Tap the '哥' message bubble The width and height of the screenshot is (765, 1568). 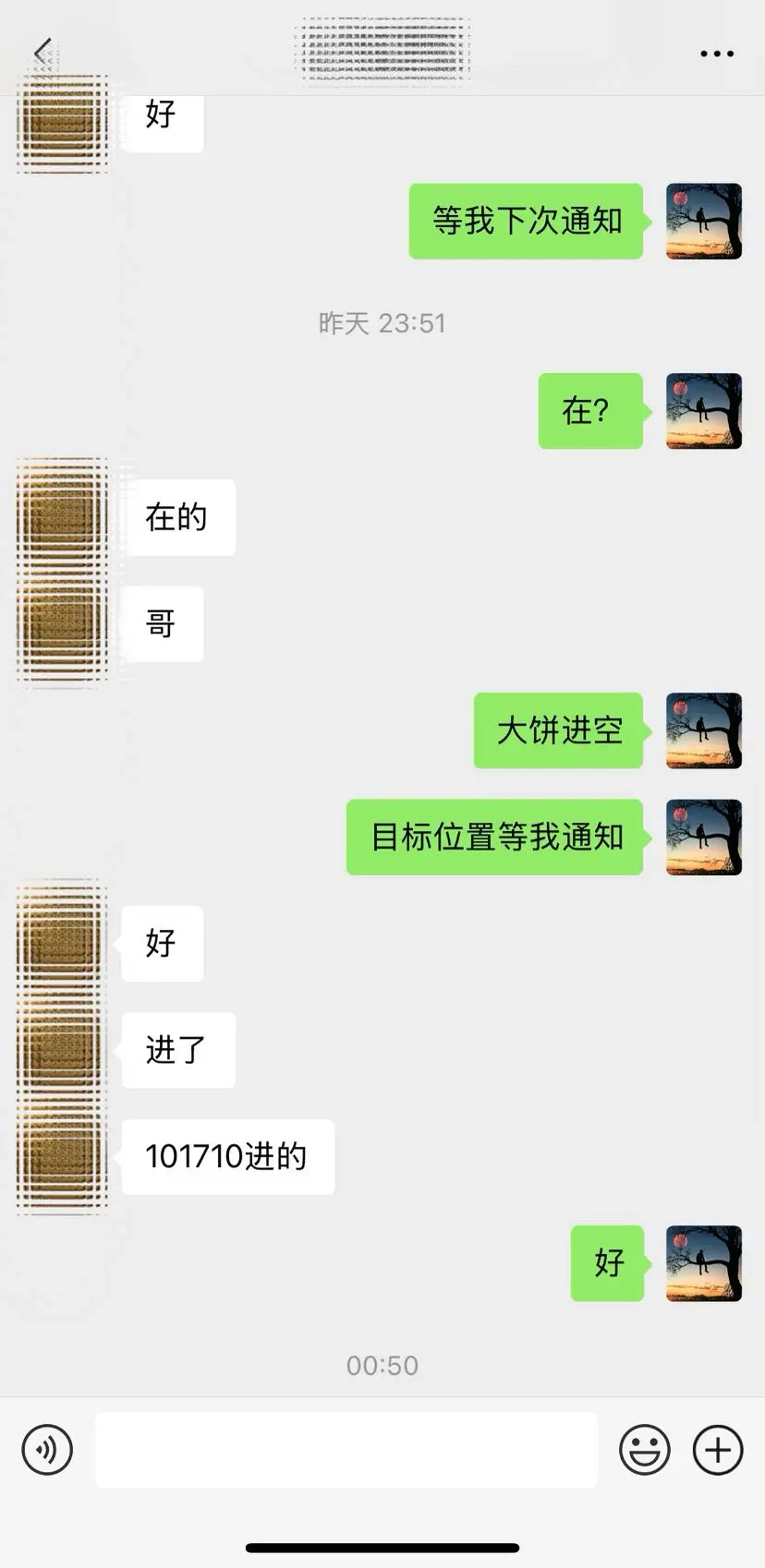tap(162, 624)
